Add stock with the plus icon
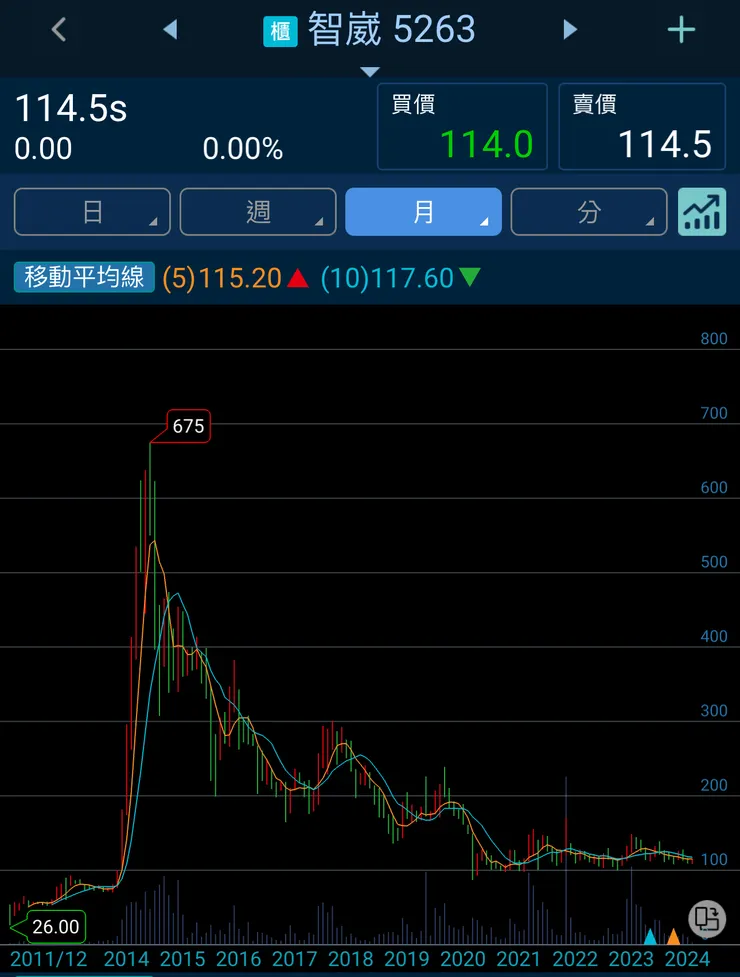The width and height of the screenshot is (740, 977). click(681, 30)
